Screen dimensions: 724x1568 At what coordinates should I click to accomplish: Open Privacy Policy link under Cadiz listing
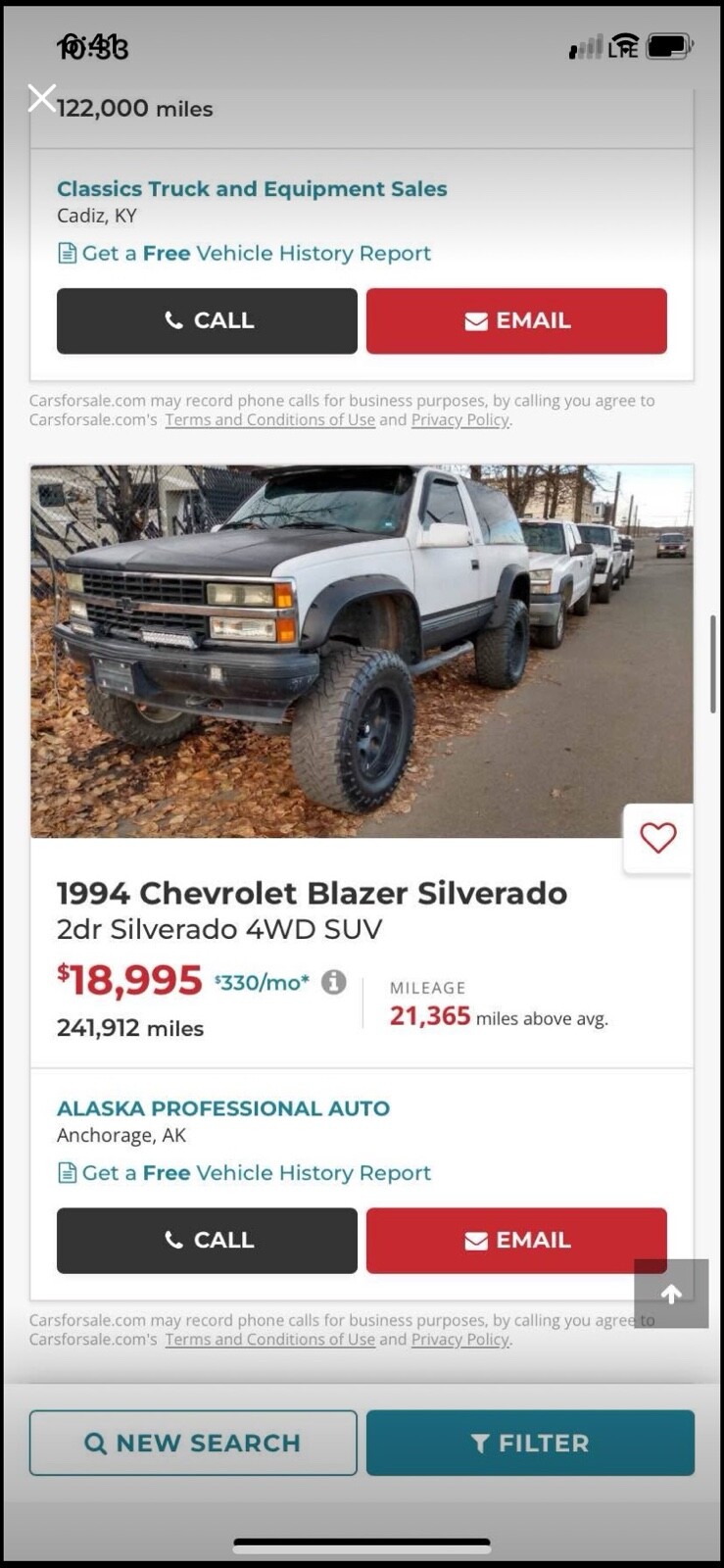click(459, 420)
